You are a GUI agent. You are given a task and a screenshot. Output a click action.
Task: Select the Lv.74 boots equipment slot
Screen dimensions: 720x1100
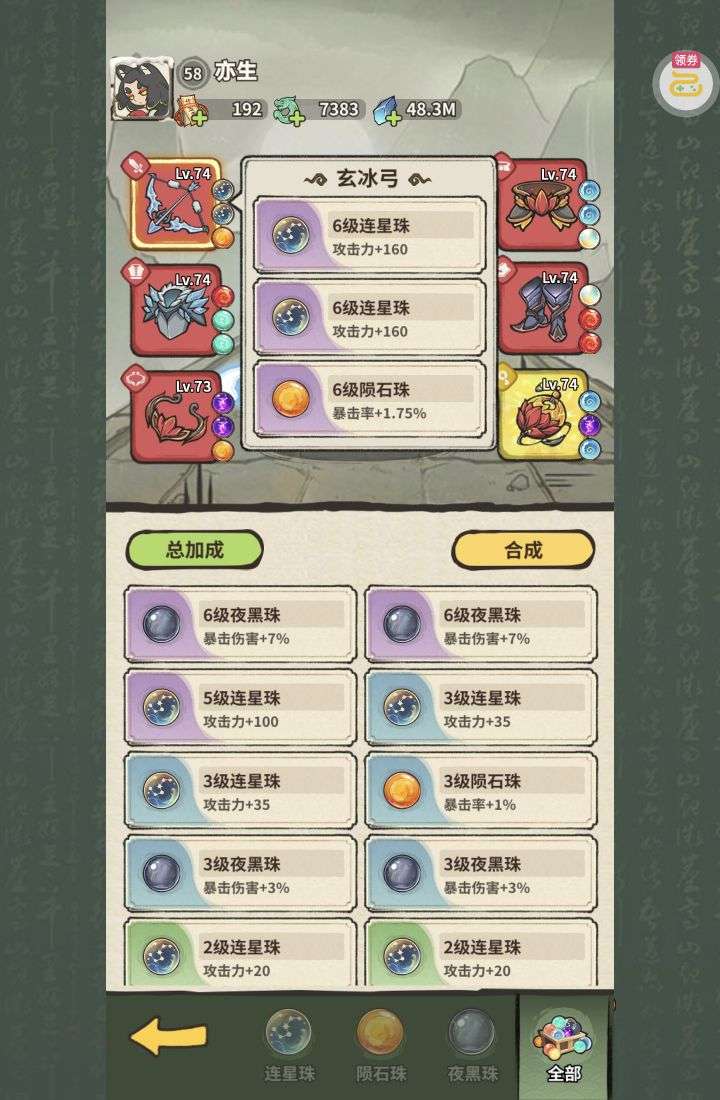coord(543,307)
